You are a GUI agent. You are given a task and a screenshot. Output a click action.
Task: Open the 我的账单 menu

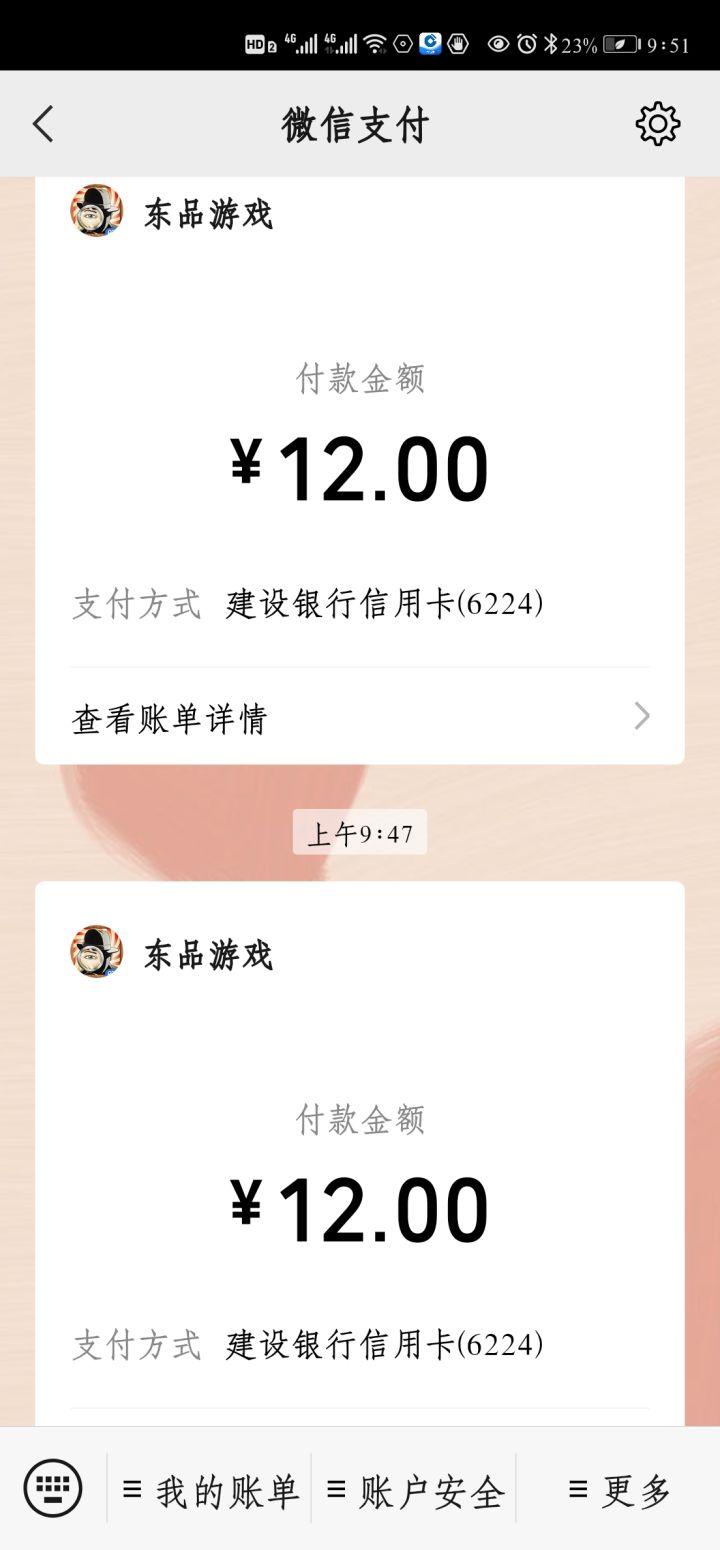click(x=210, y=1490)
